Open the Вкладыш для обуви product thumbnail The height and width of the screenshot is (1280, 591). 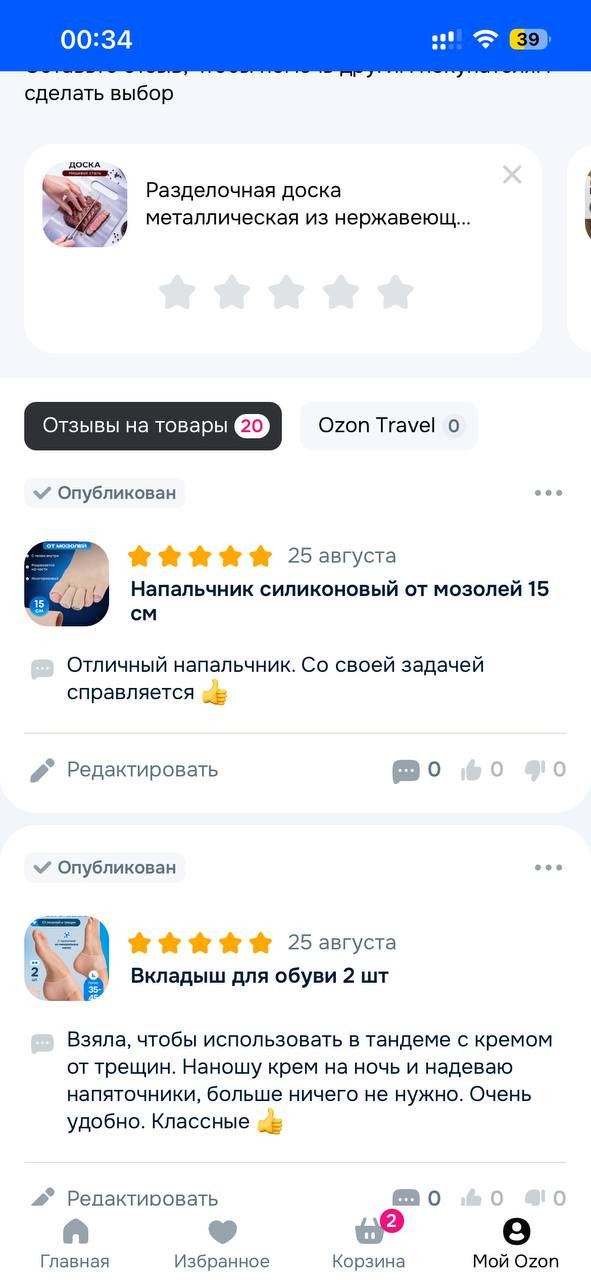pos(67,958)
